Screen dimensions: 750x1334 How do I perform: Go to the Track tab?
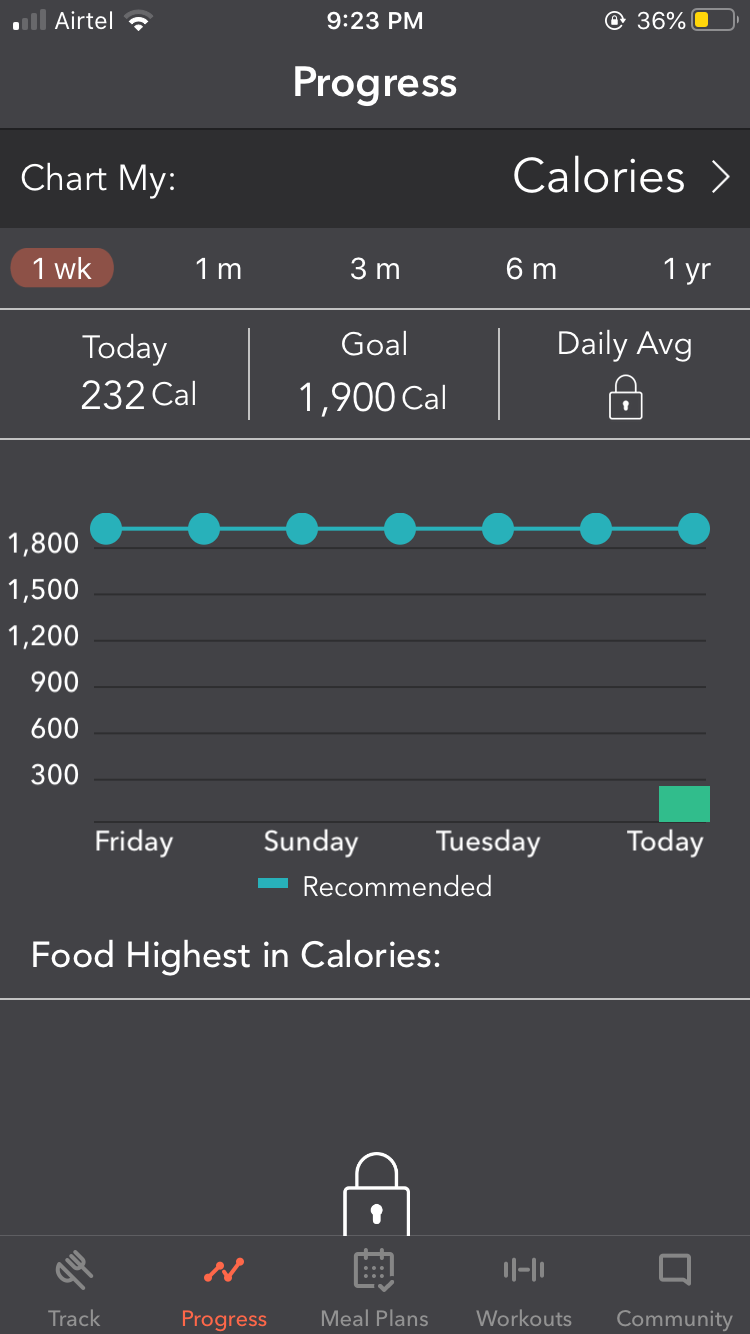(x=74, y=1288)
